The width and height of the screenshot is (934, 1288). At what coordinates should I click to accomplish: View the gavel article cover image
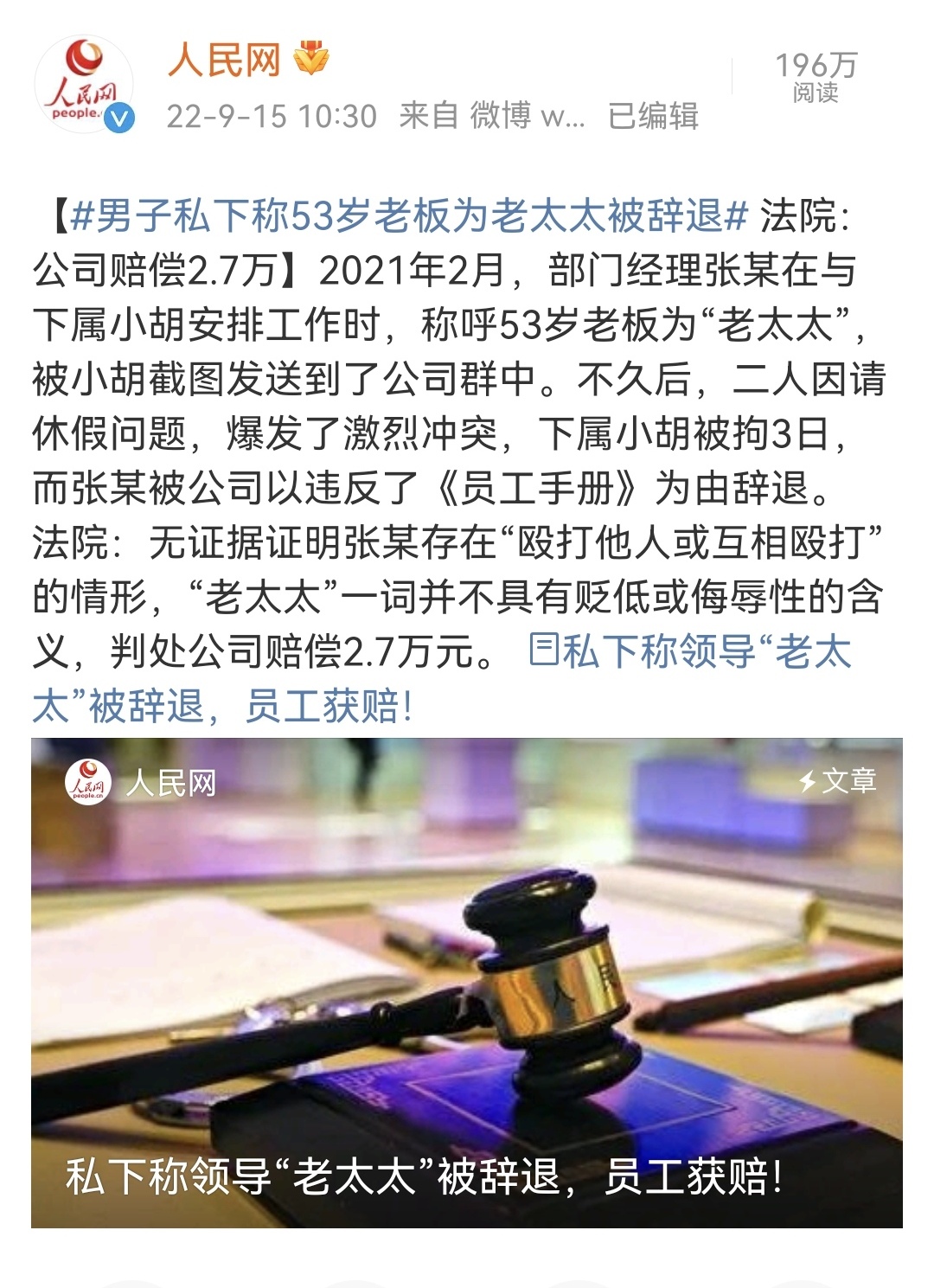pyautogui.click(x=467, y=977)
